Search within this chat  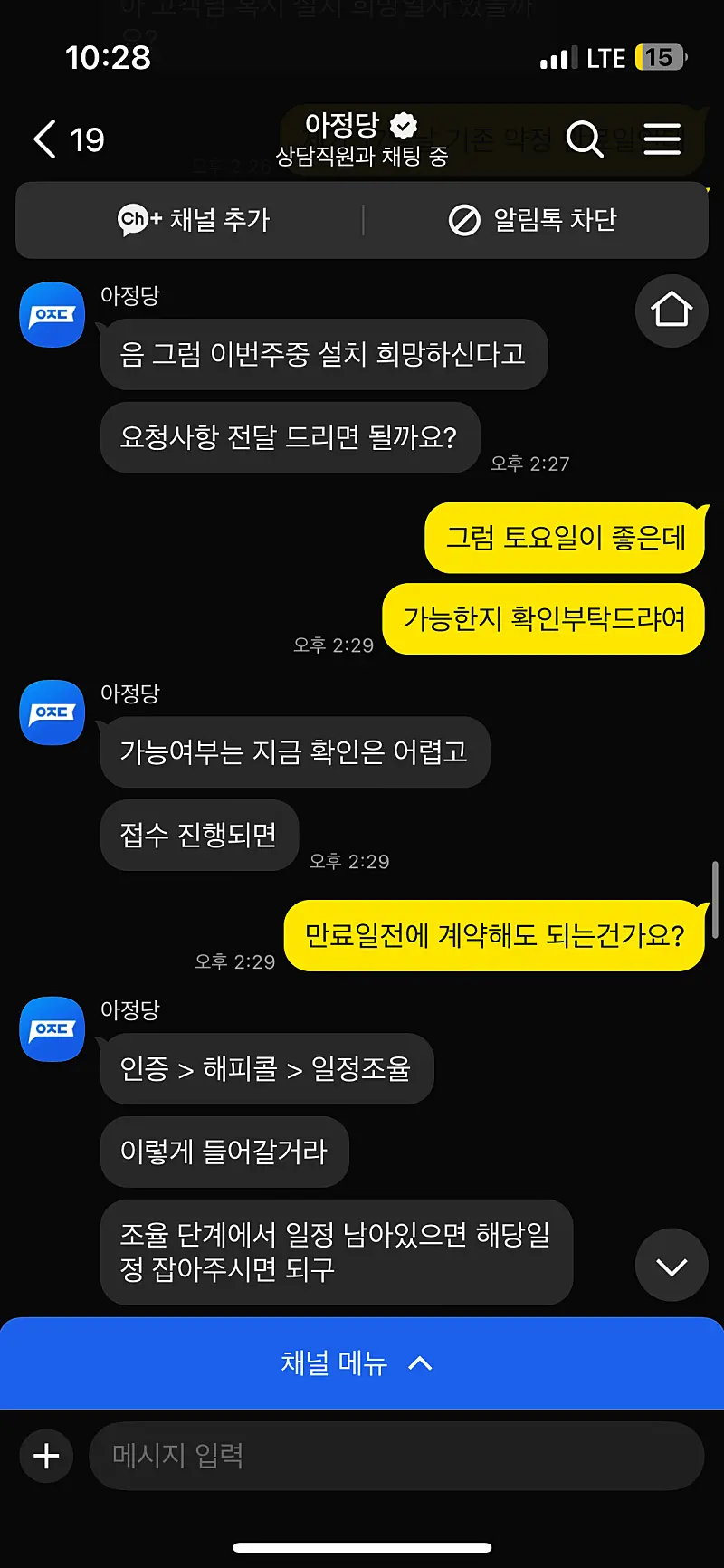[585, 139]
